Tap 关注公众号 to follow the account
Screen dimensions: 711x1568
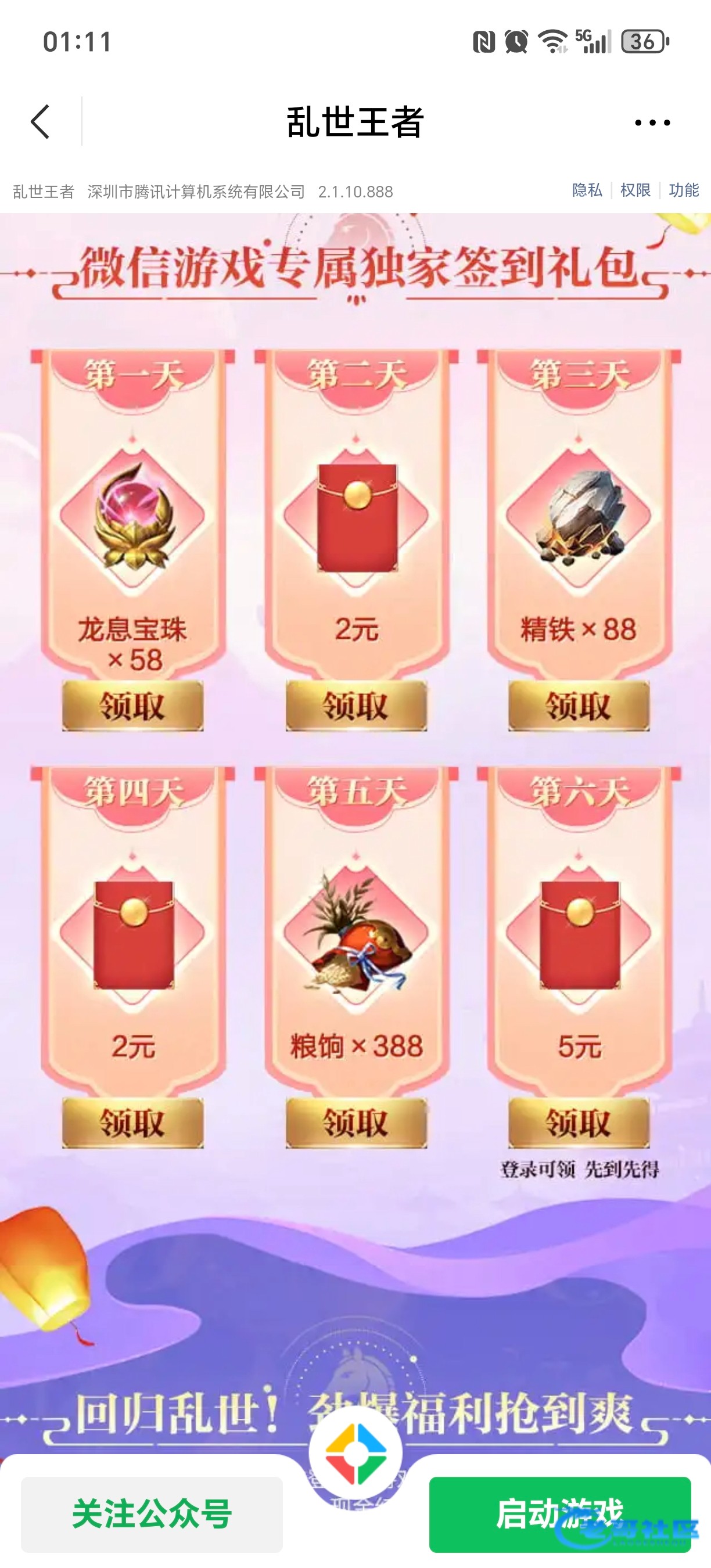[x=152, y=1514]
